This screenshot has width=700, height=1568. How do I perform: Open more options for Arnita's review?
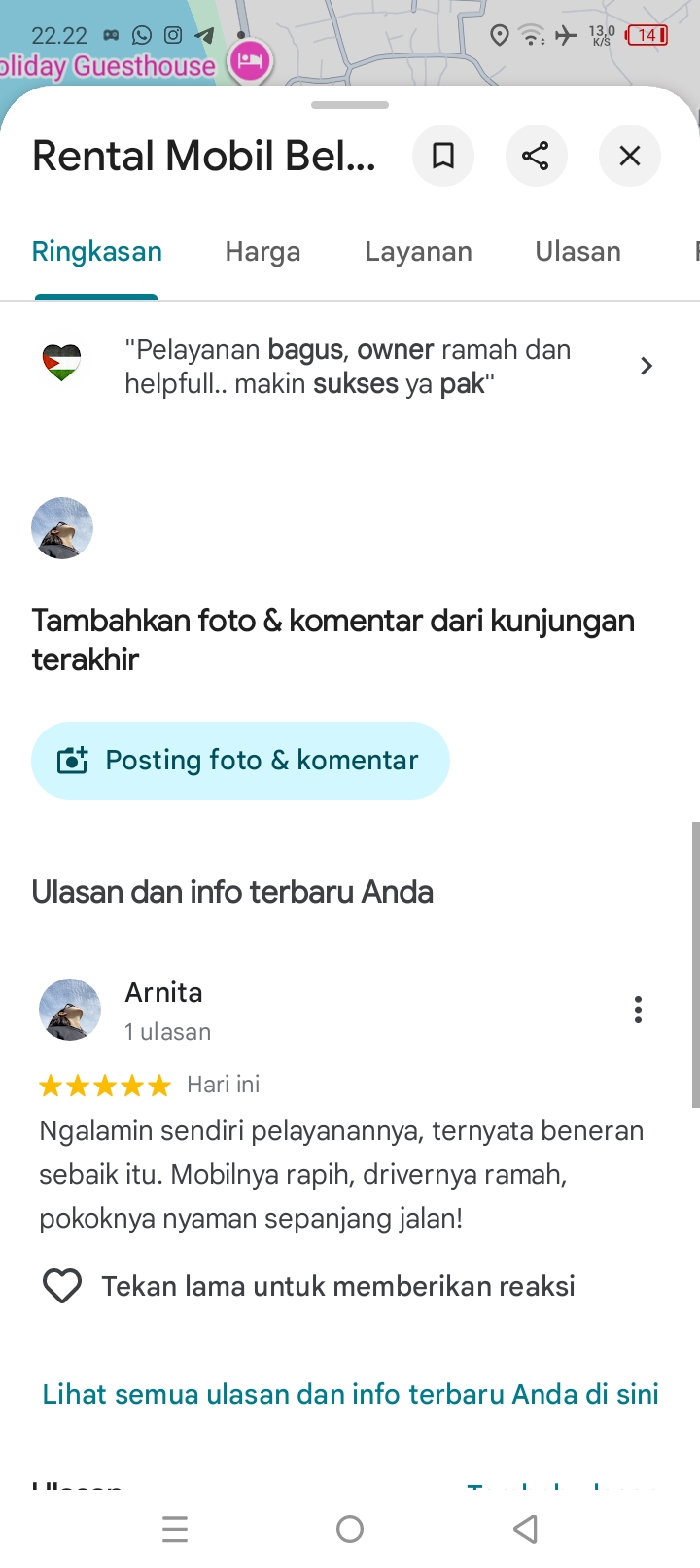tap(638, 1010)
